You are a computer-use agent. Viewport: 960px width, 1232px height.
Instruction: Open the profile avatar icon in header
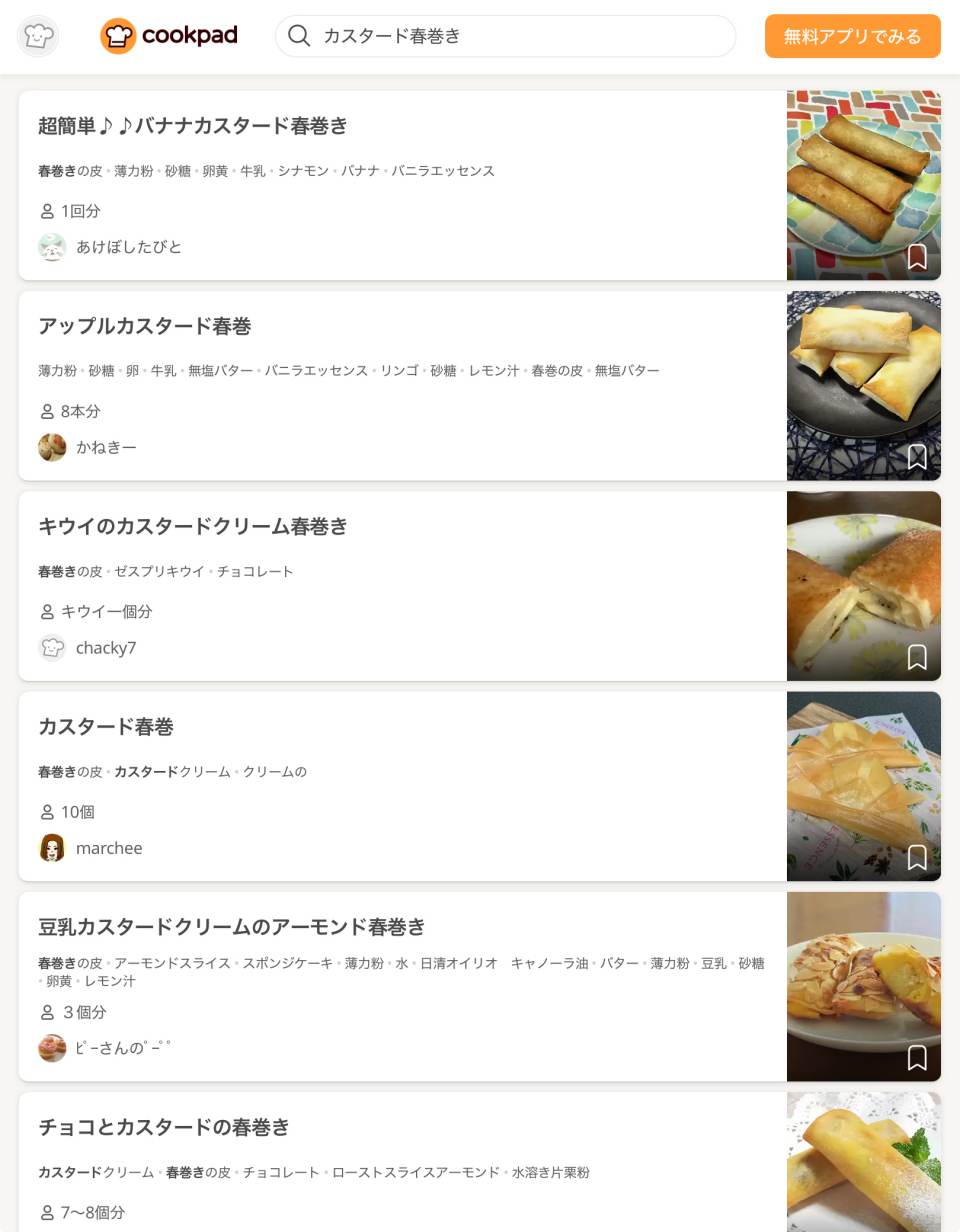point(38,37)
